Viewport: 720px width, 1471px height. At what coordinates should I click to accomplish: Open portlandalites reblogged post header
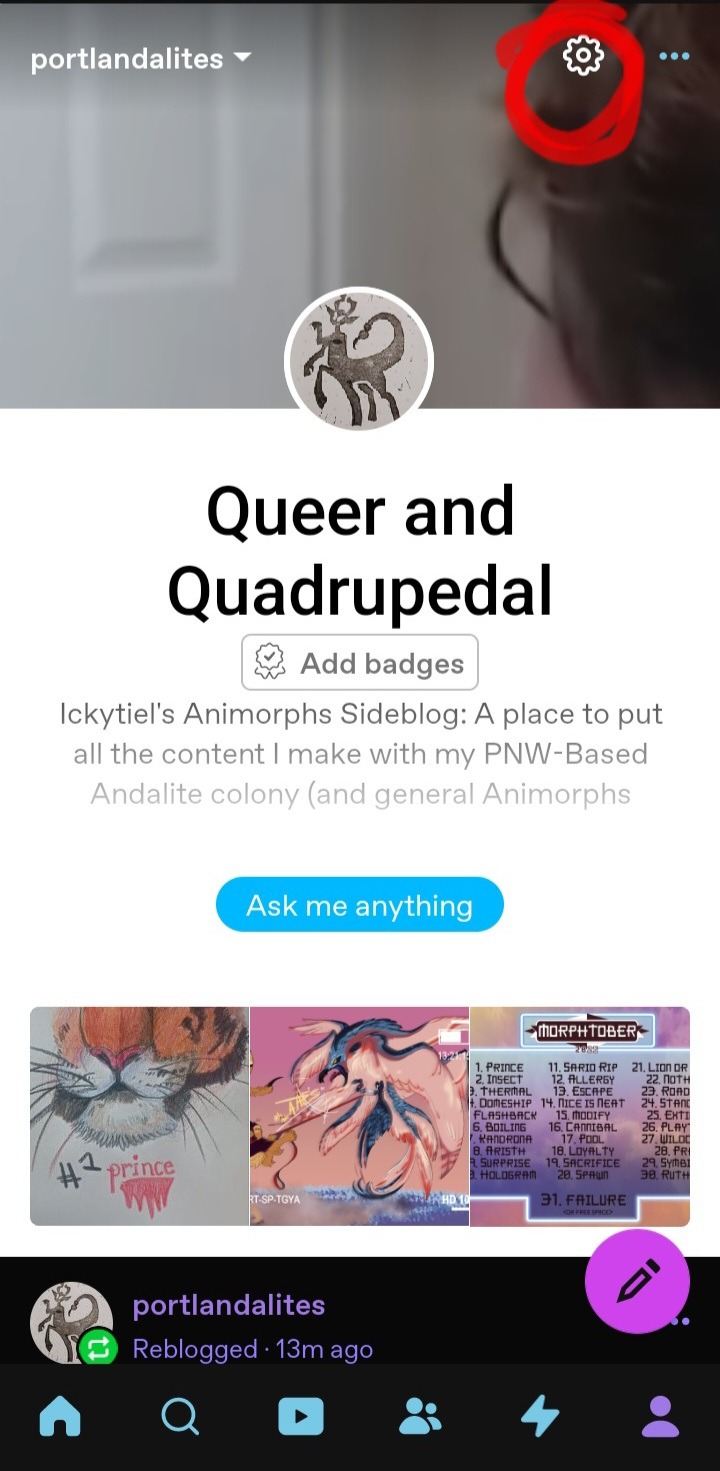pos(228,1305)
